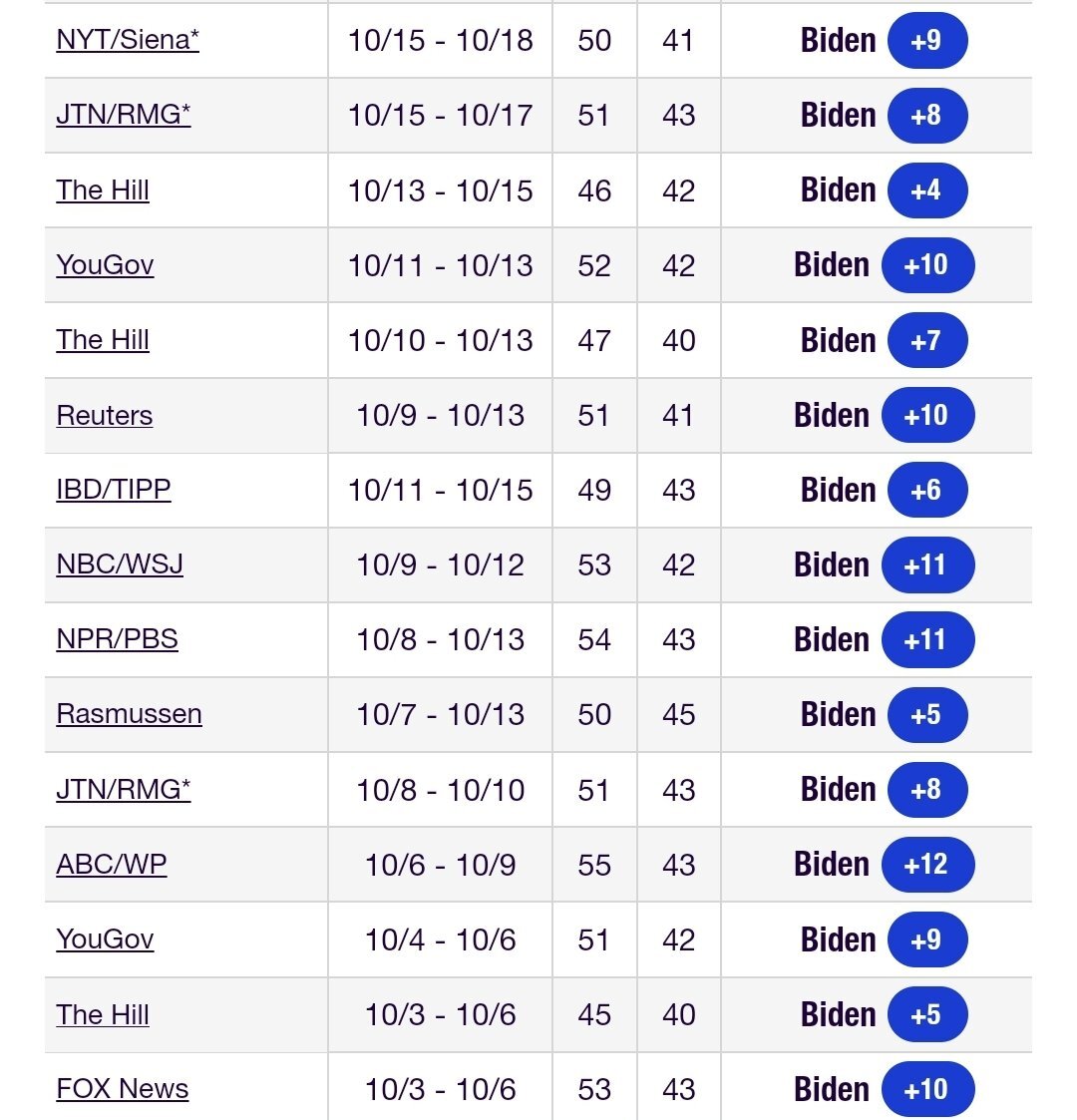Select the Rasmussen poll link
The image size is (1077, 1120).
(130, 714)
